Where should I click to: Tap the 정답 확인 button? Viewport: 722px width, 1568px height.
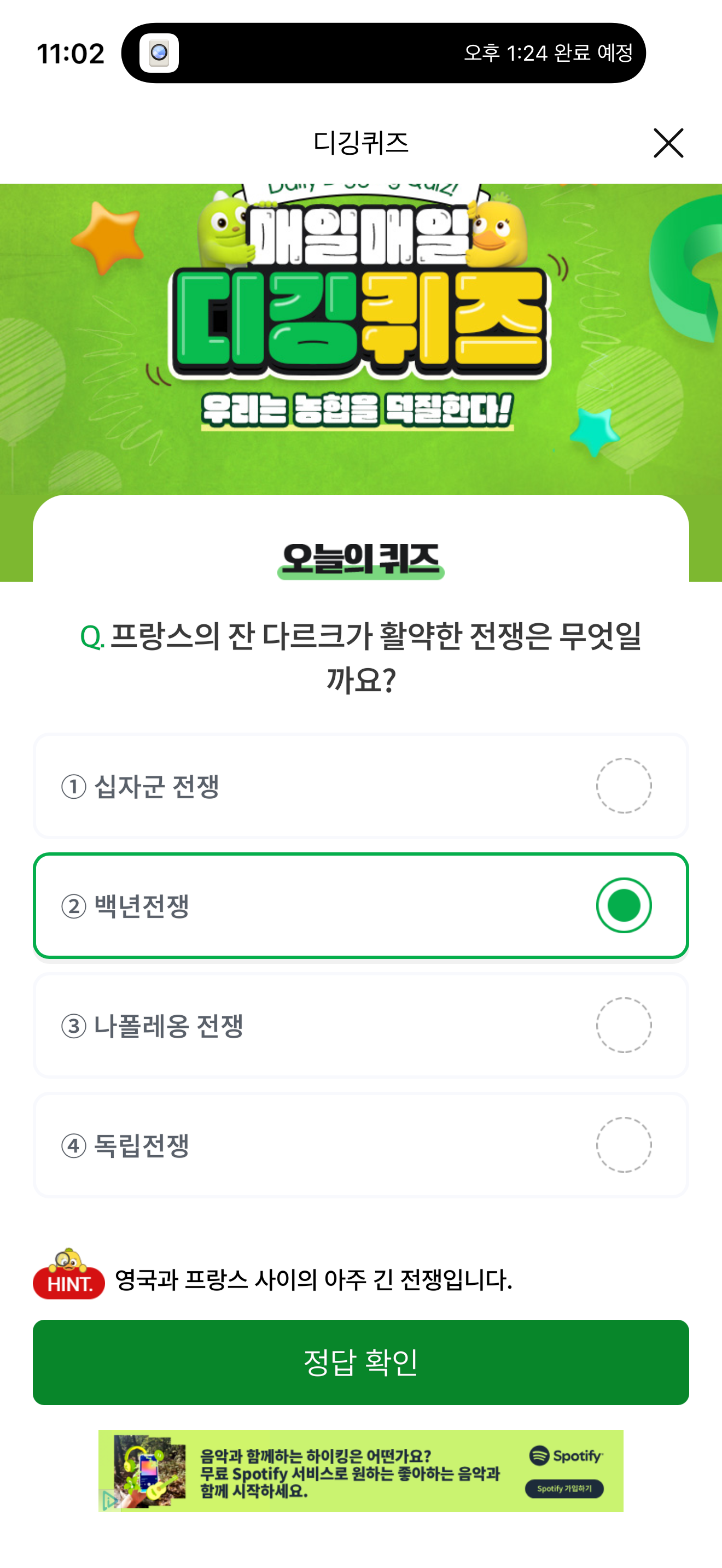361,1362
